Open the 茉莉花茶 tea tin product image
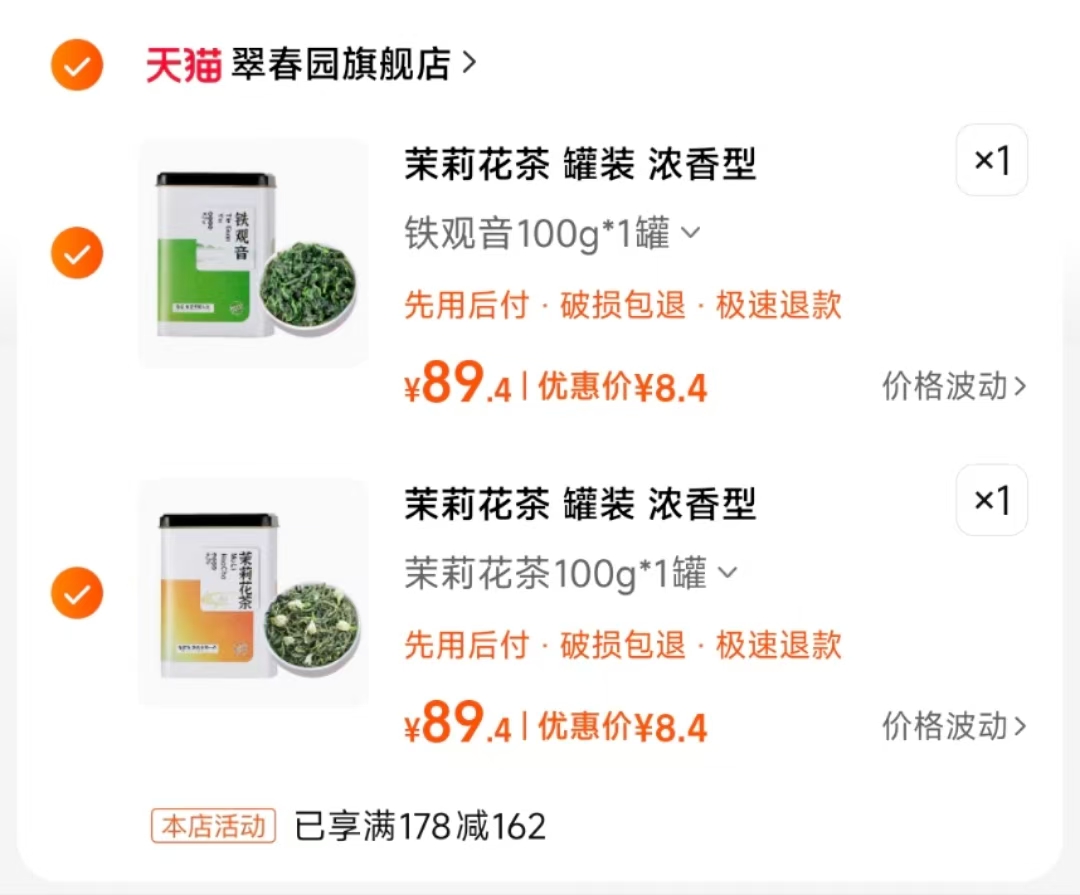The width and height of the screenshot is (1080, 895). click(254, 593)
